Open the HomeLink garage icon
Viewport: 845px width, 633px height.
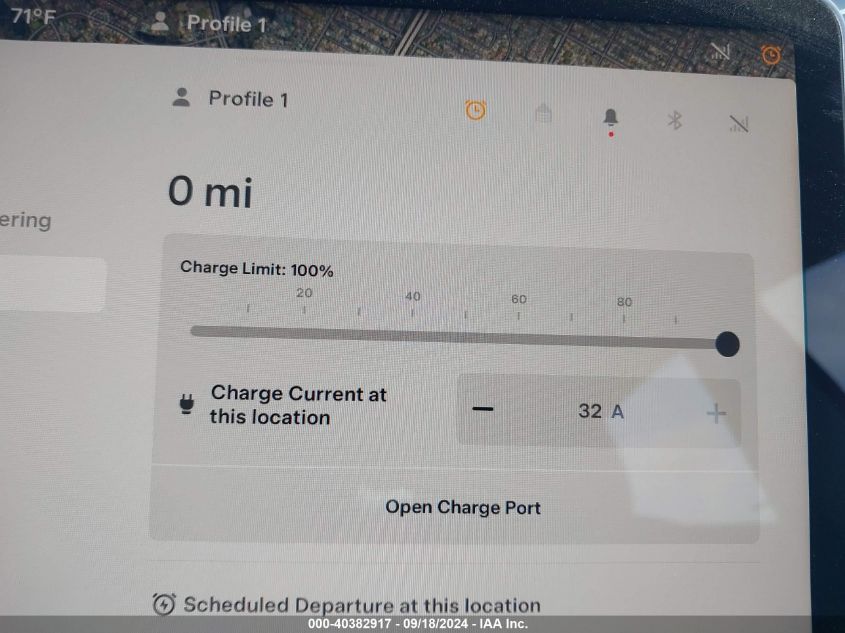(x=543, y=114)
